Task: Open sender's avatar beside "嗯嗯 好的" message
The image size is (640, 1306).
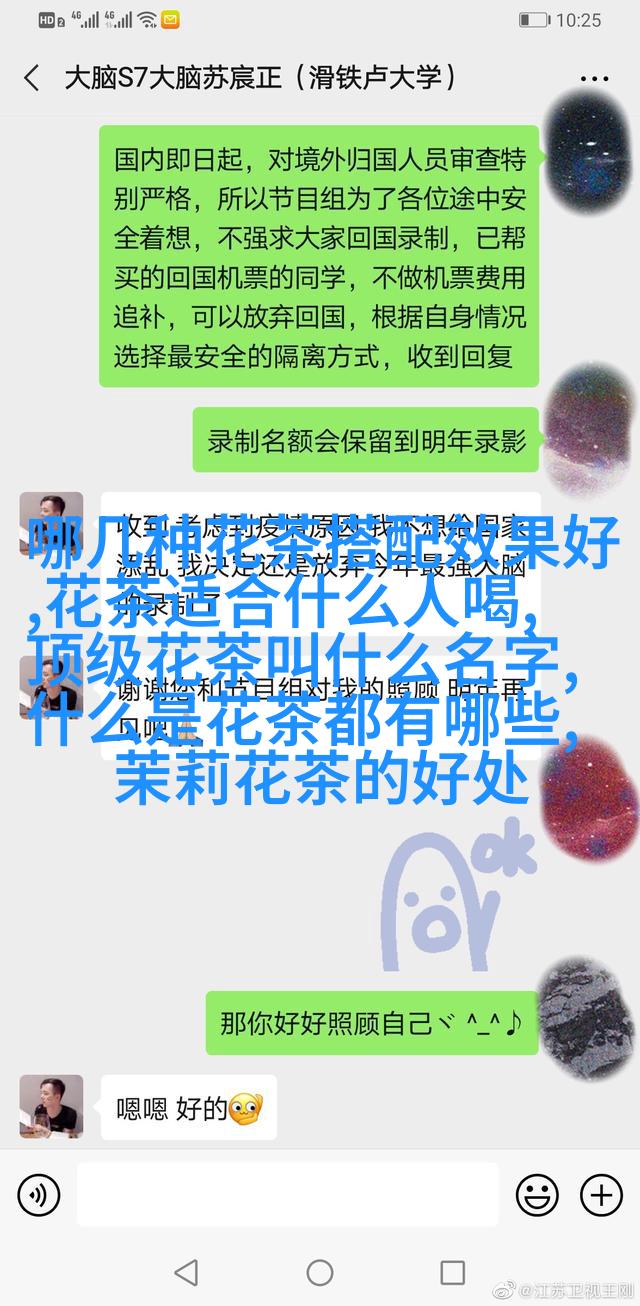Action: (50, 1107)
